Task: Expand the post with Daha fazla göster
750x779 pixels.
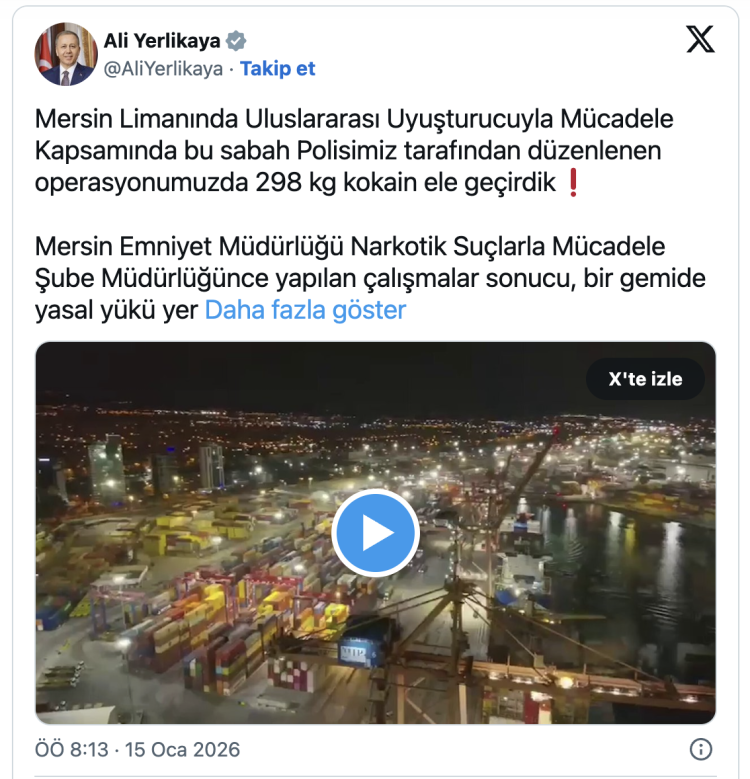Action: coord(305,310)
